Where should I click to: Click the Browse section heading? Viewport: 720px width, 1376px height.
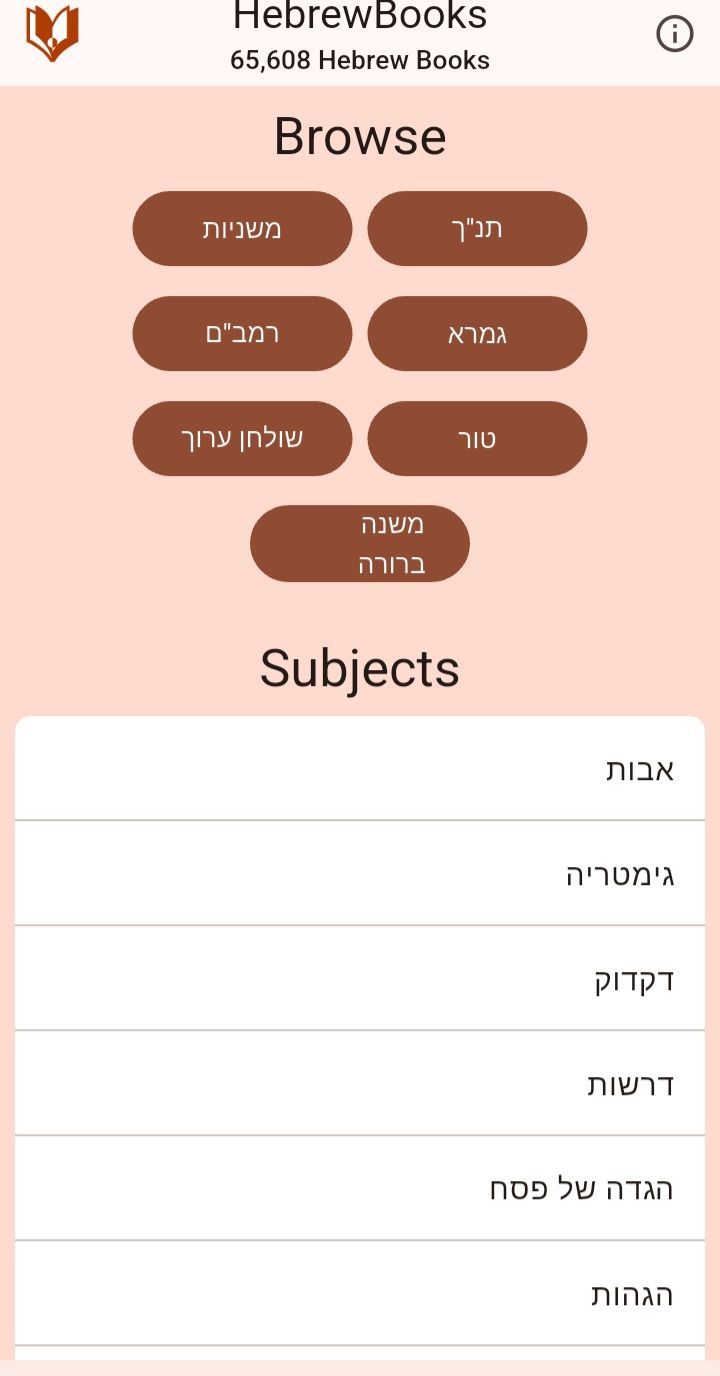360,136
